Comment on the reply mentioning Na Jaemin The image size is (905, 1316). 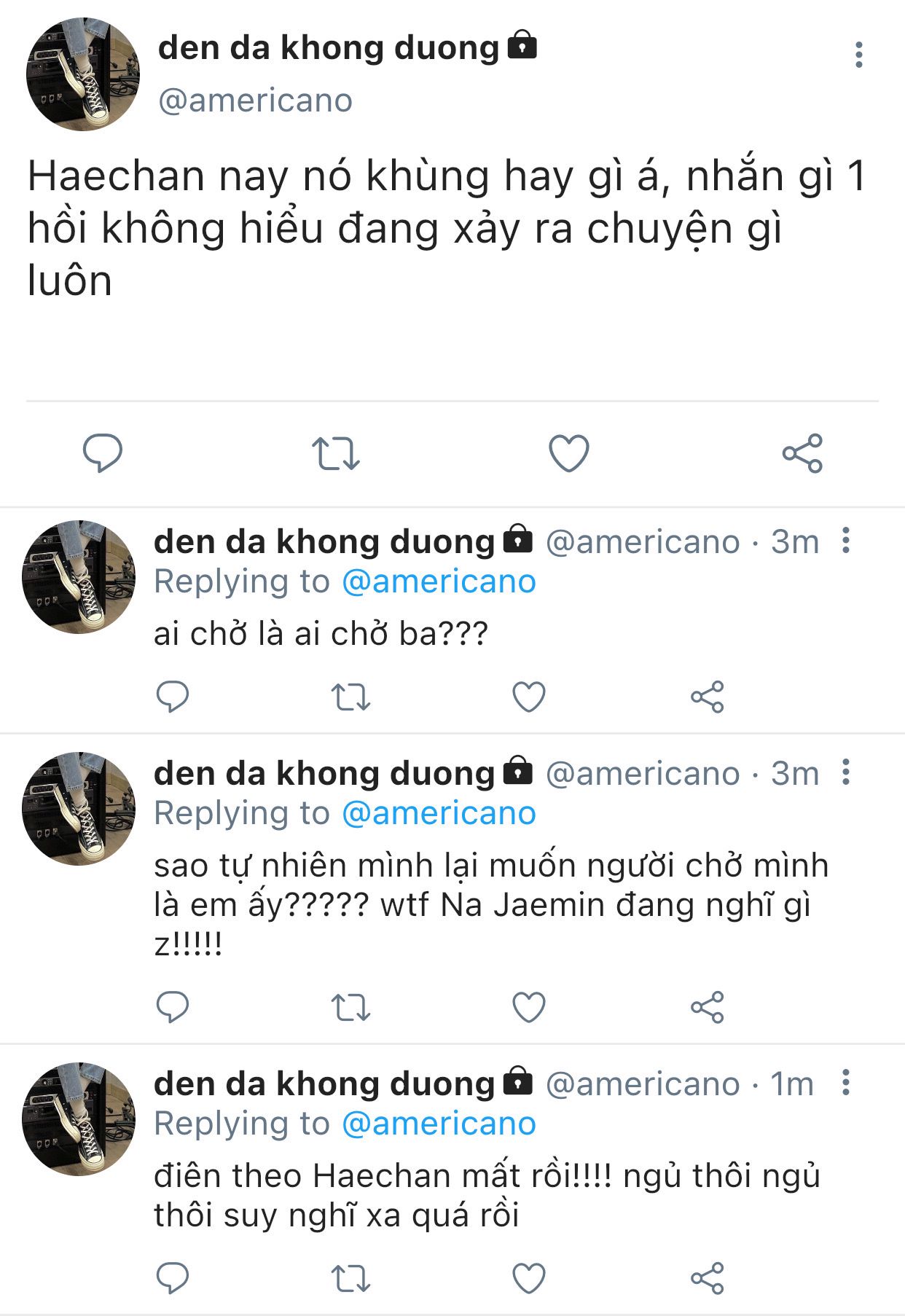tap(173, 1008)
